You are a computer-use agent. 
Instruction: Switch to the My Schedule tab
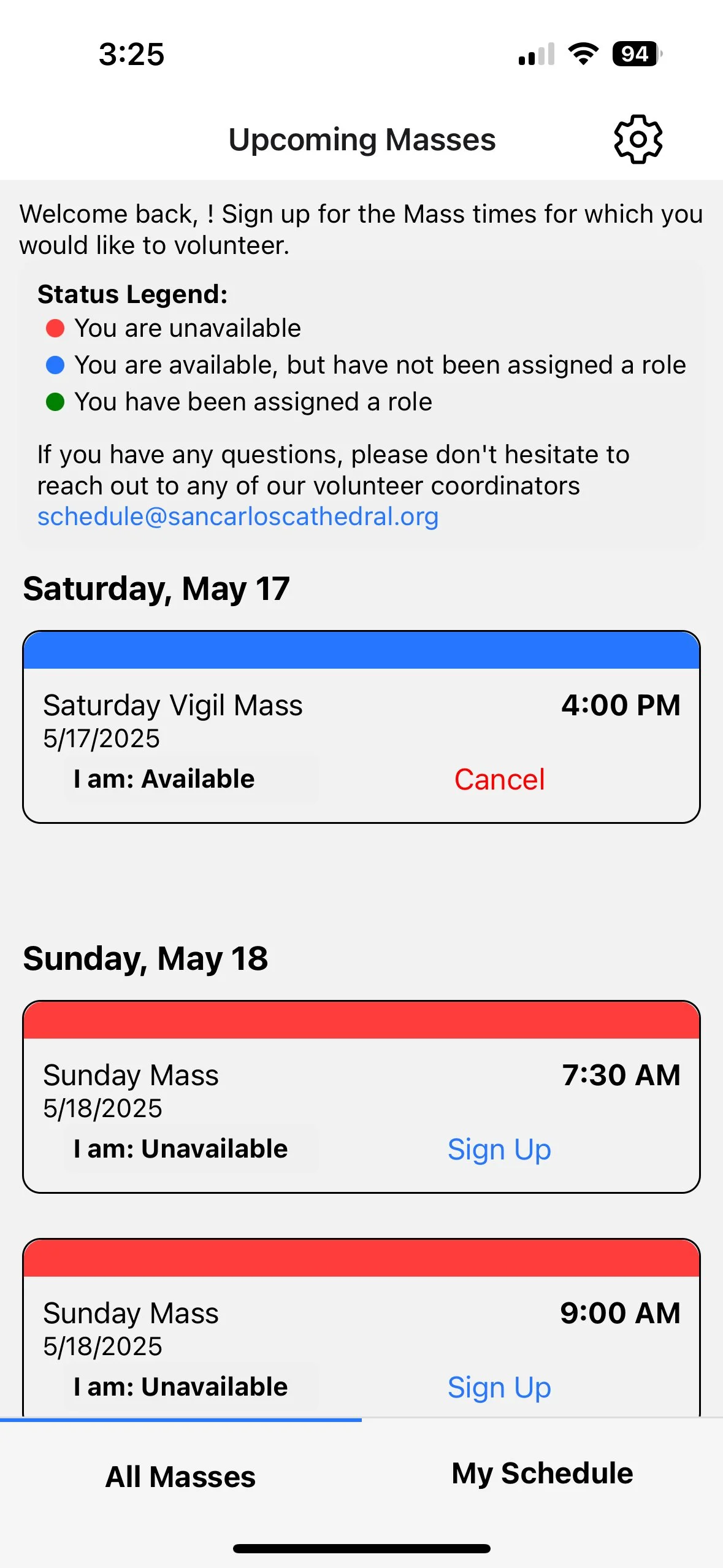(542, 1474)
